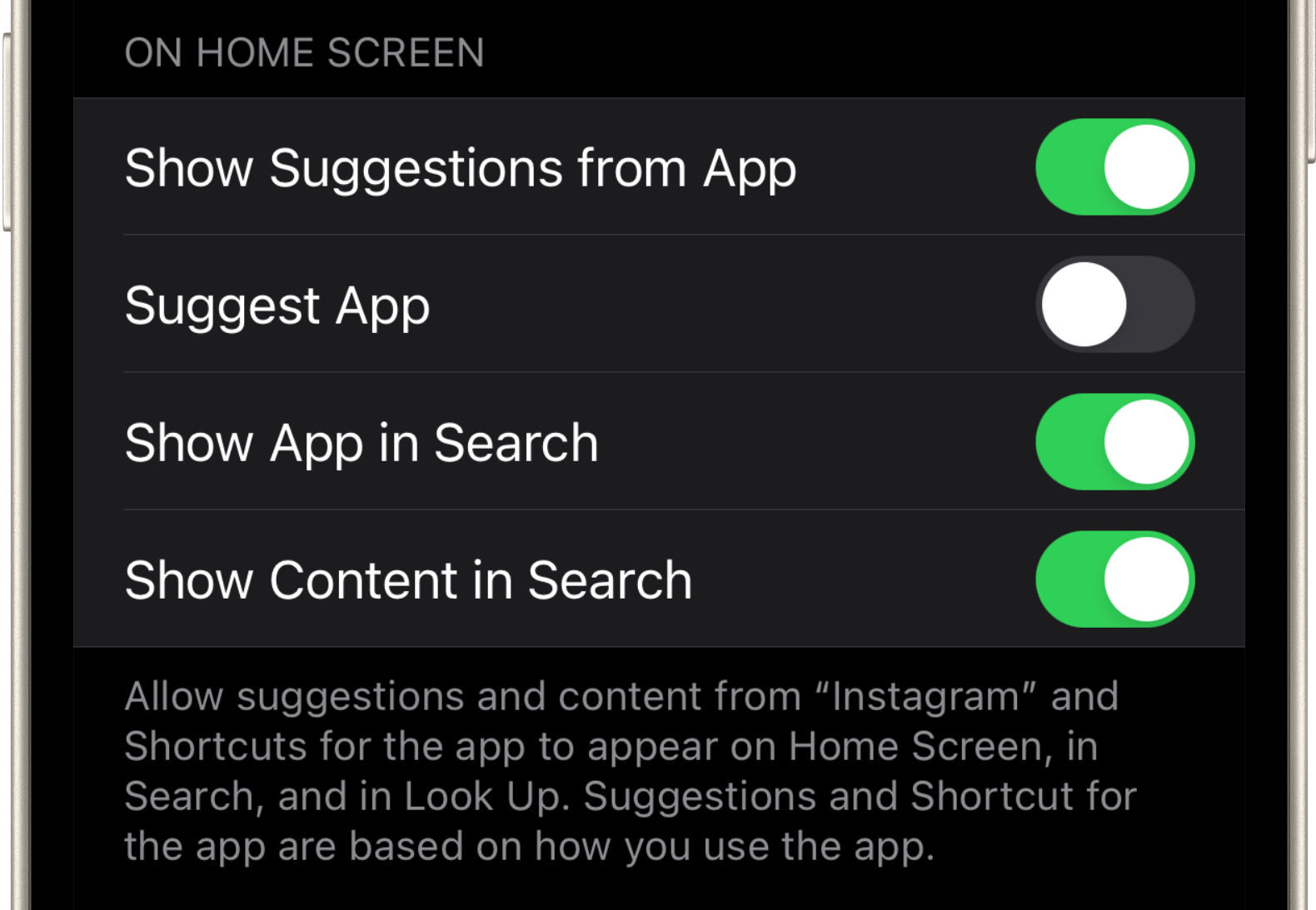The image size is (1316, 910).
Task: Turn off Show Suggestions from App
Action: click(1114, 167)
